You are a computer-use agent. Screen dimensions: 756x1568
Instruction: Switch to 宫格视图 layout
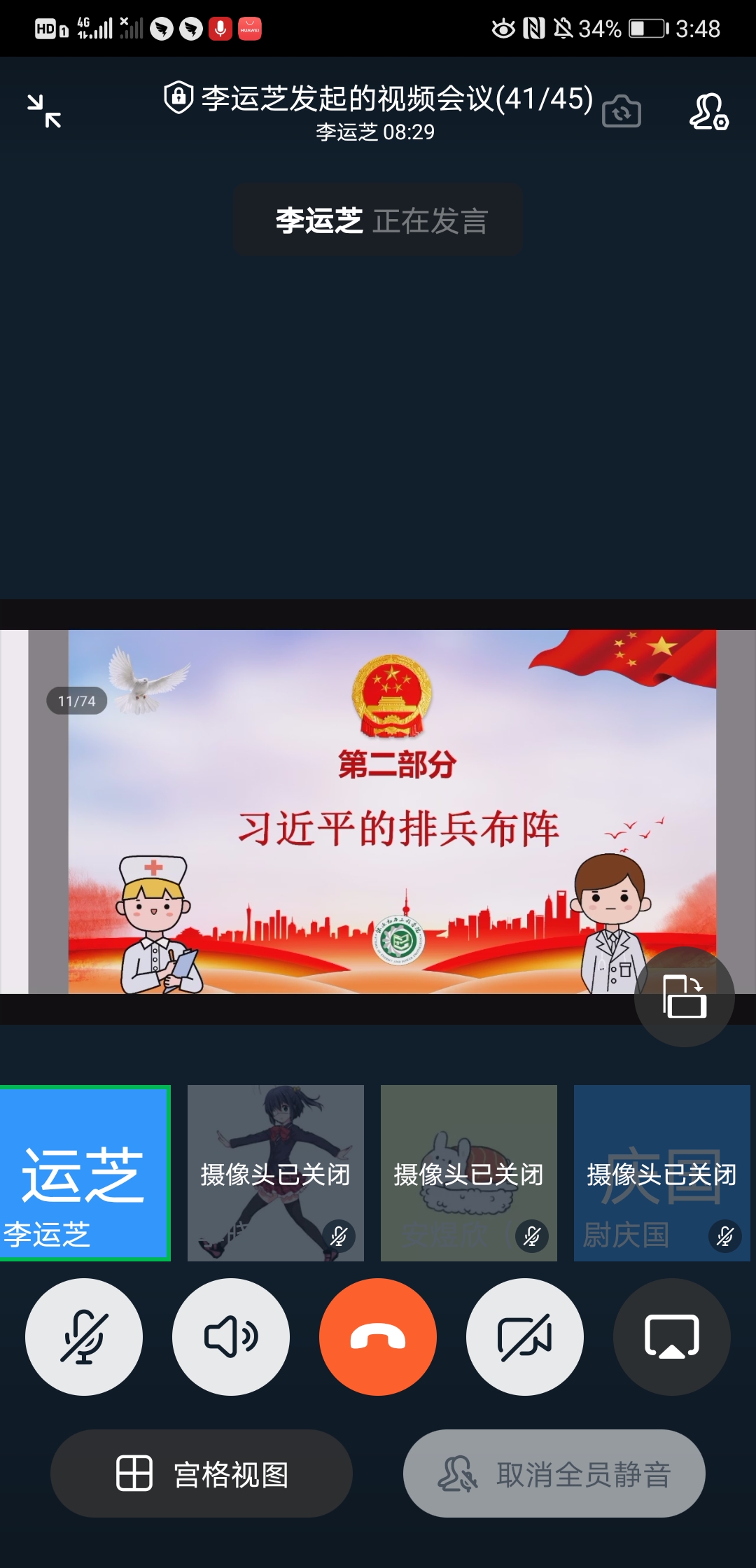(202, 1473)
